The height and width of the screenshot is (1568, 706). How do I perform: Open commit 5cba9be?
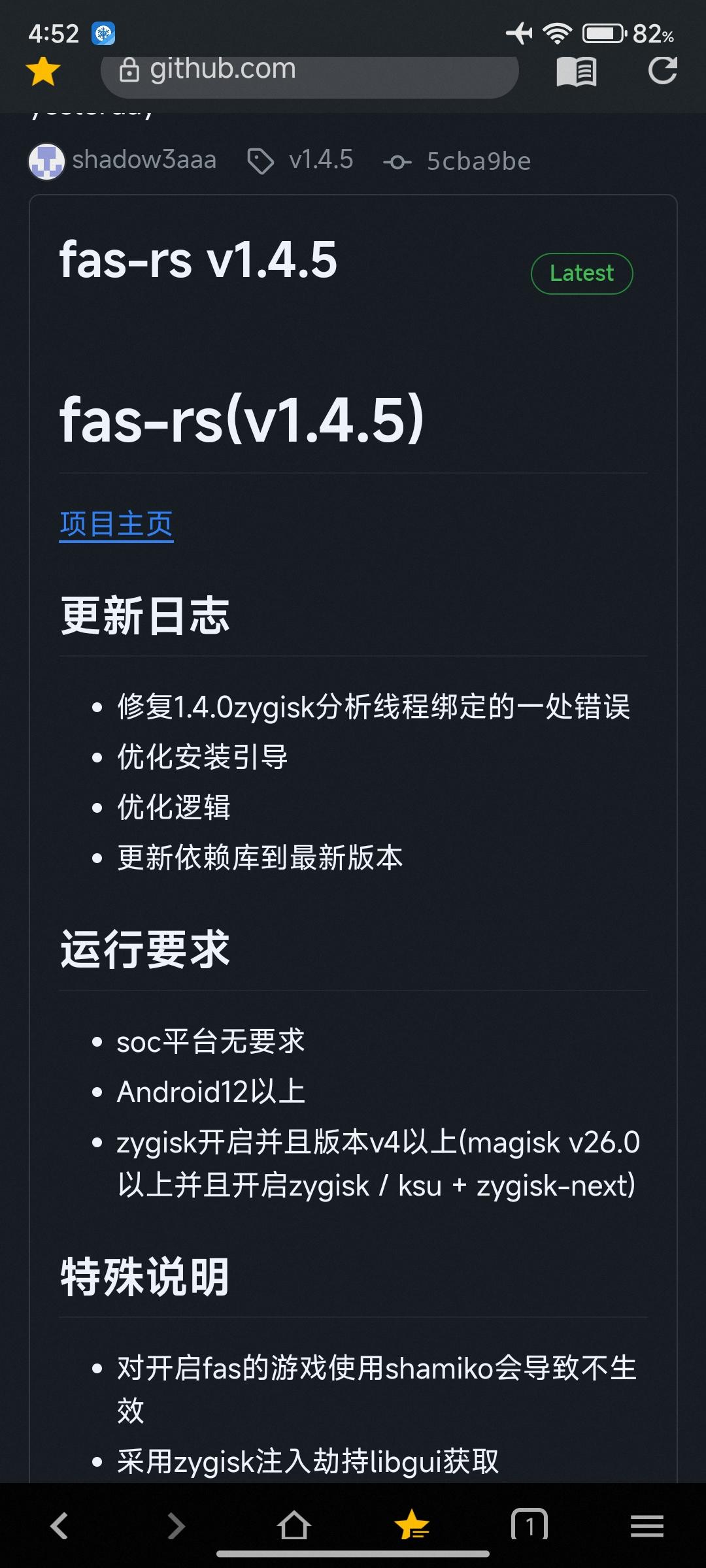click(478, 161)
